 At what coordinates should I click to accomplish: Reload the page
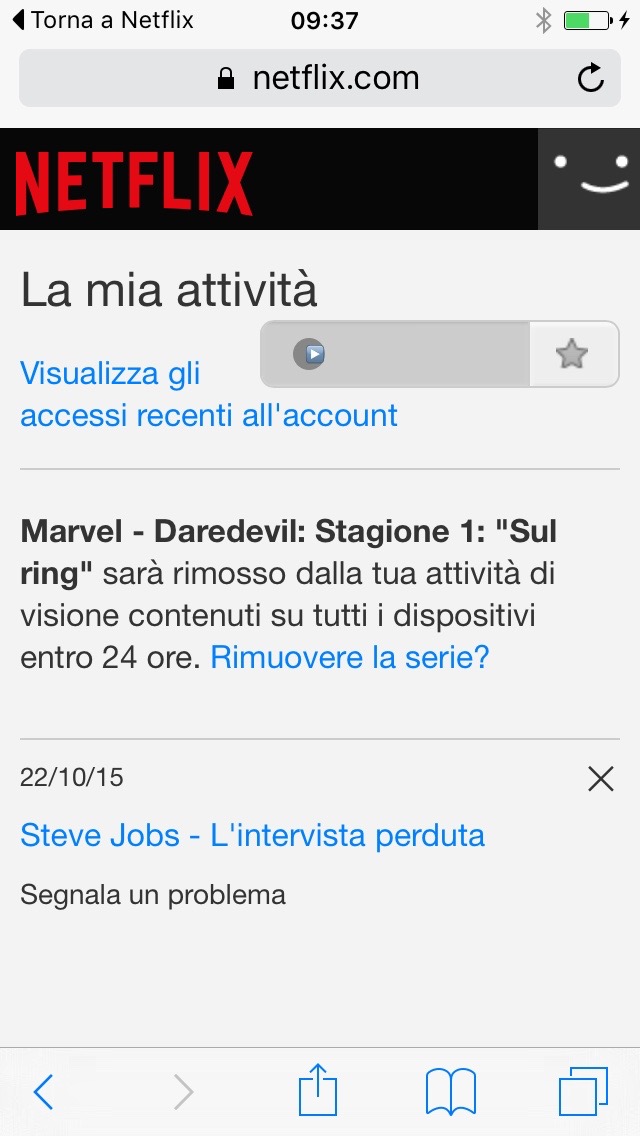(x=591, y=78)
